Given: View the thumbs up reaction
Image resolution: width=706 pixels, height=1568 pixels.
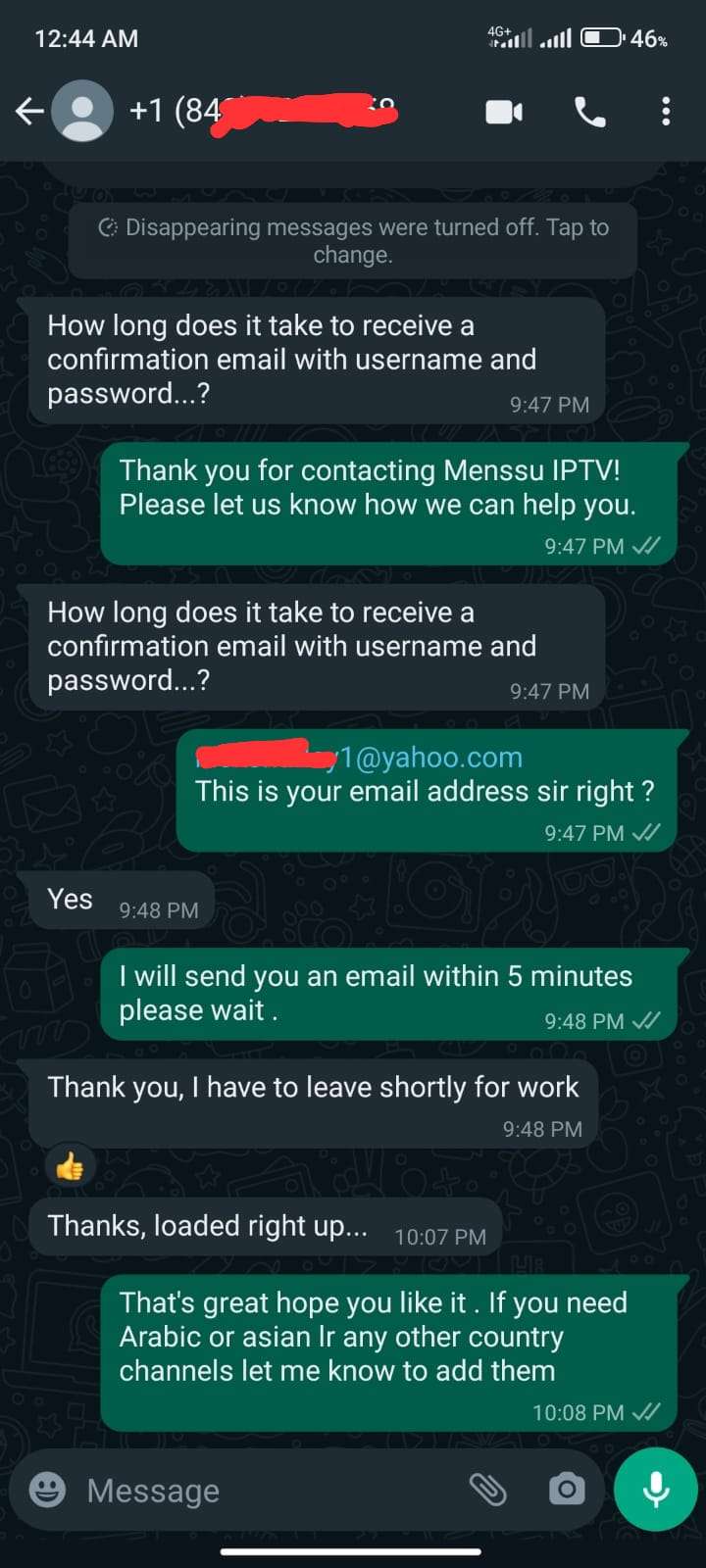Looking at the screenshot, I should click(71, 1167).
